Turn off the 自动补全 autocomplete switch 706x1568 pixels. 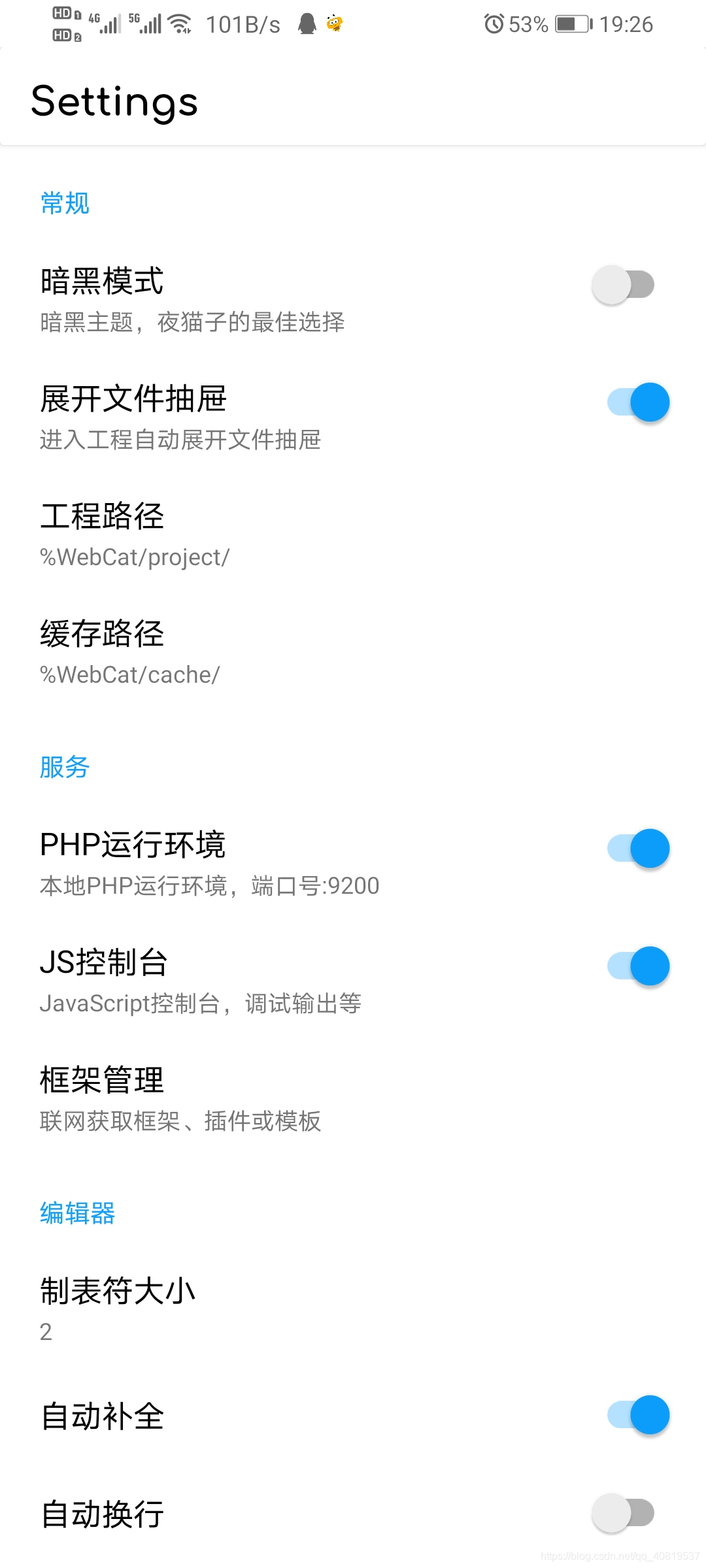click(639, 1415)
